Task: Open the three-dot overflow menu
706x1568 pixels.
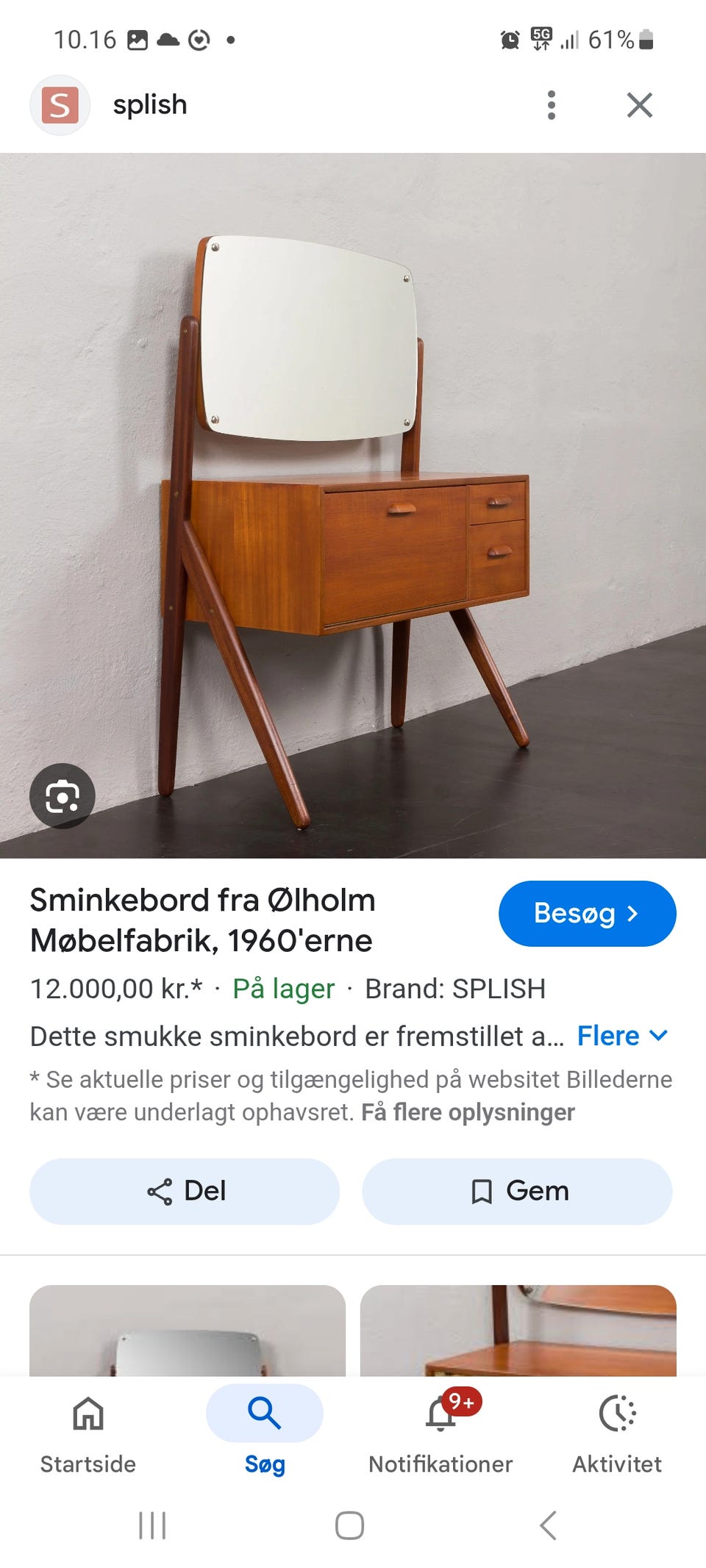Action: coord(552,104)
